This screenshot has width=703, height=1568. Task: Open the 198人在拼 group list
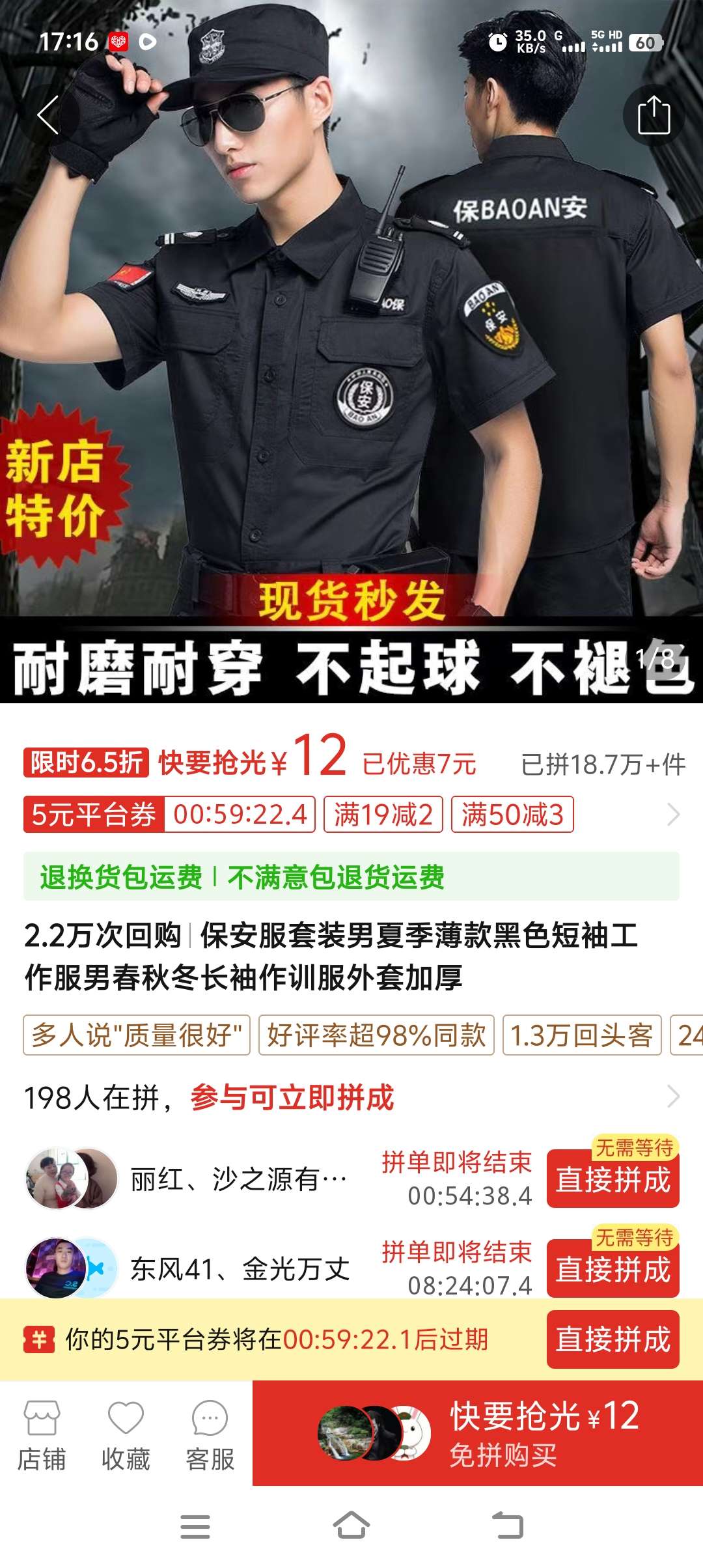click(351, 1097)
